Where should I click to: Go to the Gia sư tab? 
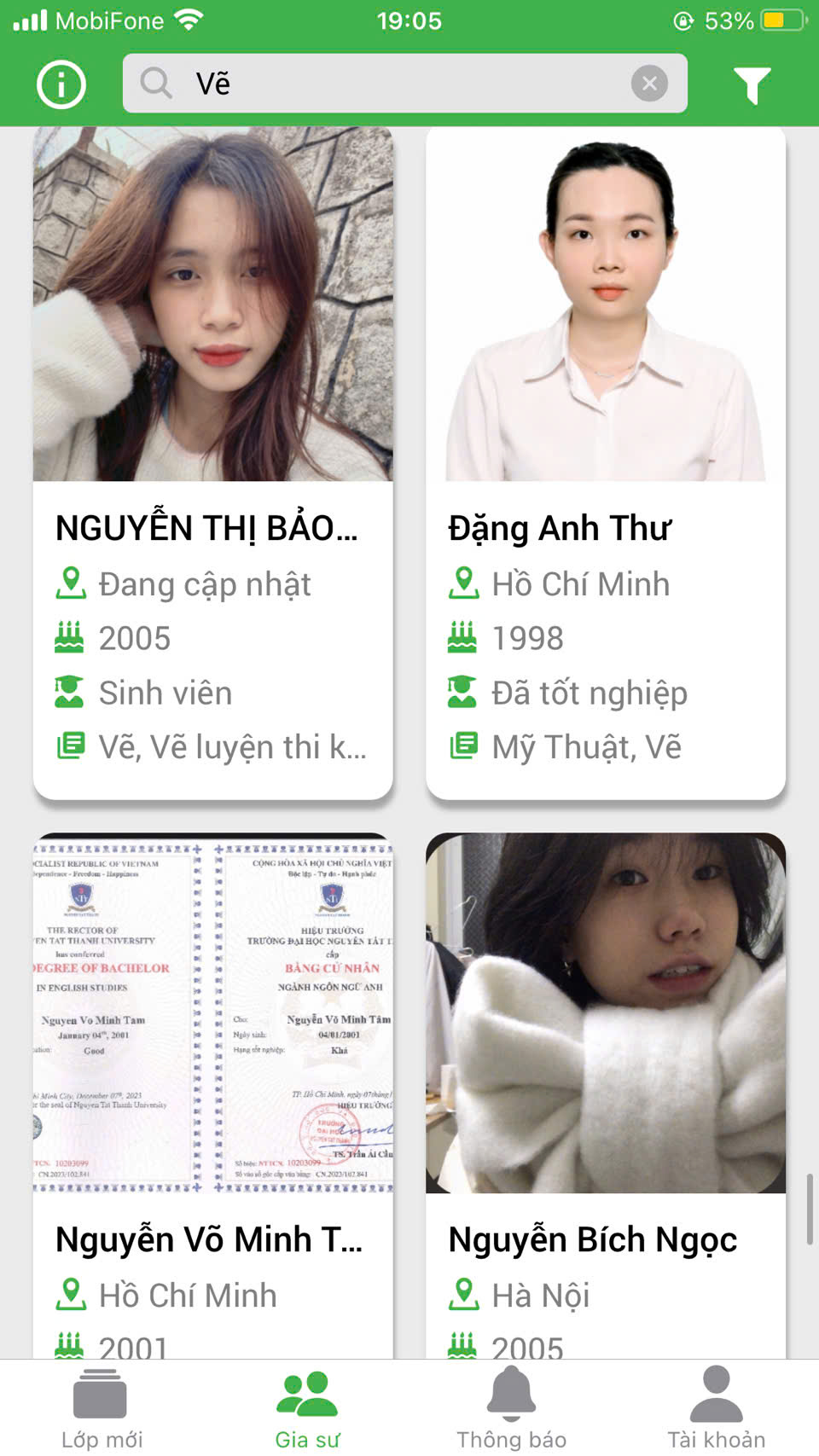pyautogui.click(x=307, y=1409)
